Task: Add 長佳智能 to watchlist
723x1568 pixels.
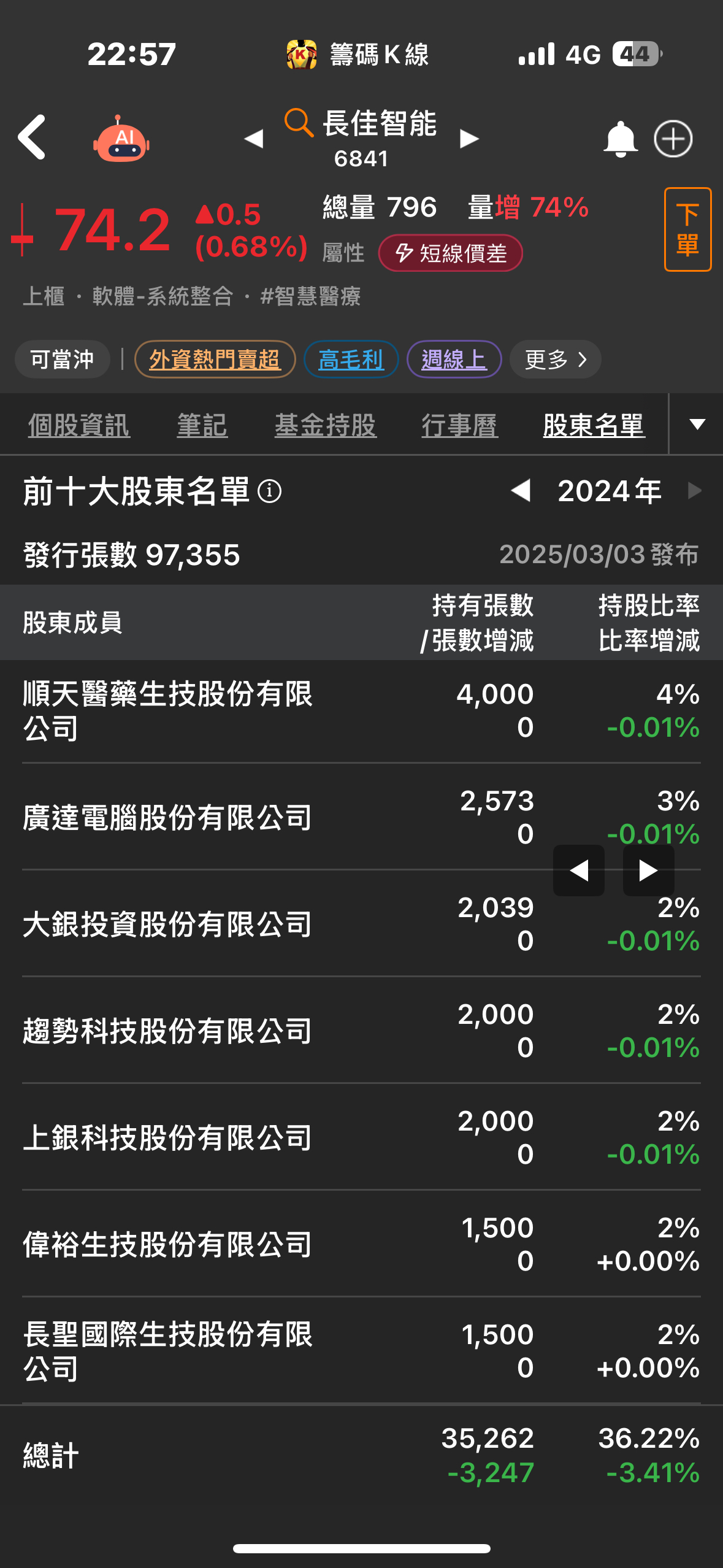Action: [x=673, y=139]
